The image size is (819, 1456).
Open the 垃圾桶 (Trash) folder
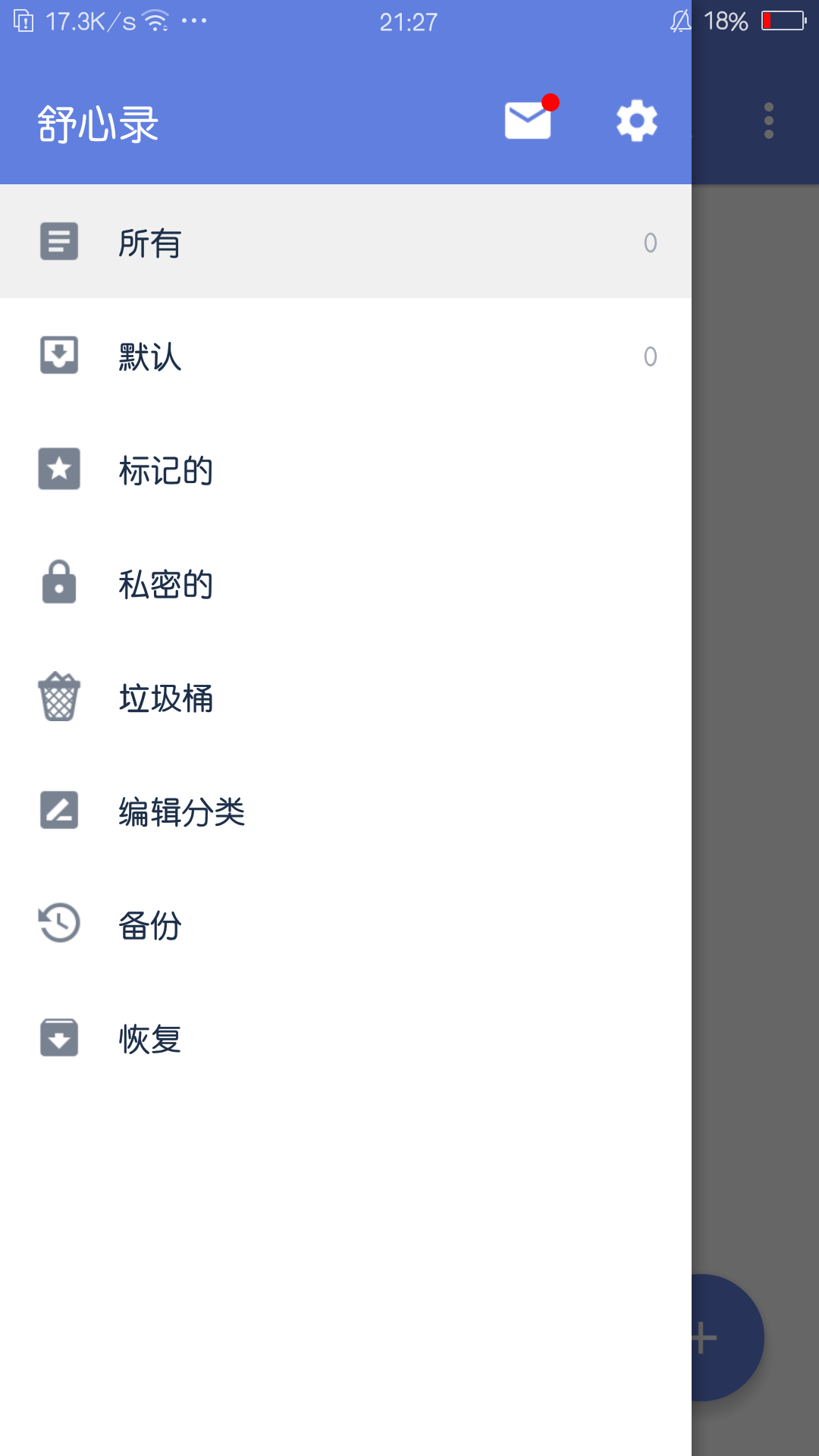(345, 698)
